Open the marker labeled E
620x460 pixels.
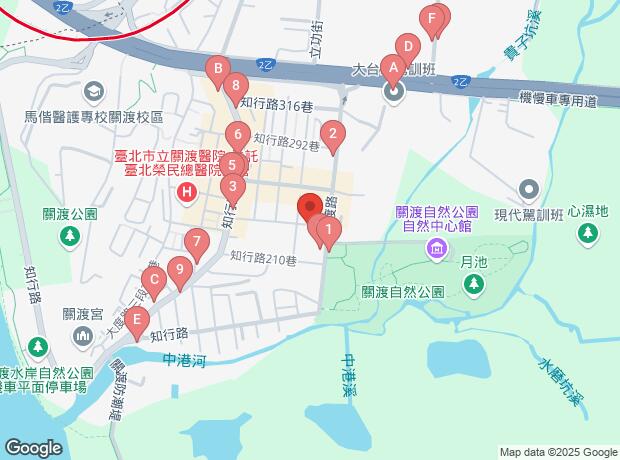pyautogui.click(x=138, y=321)
